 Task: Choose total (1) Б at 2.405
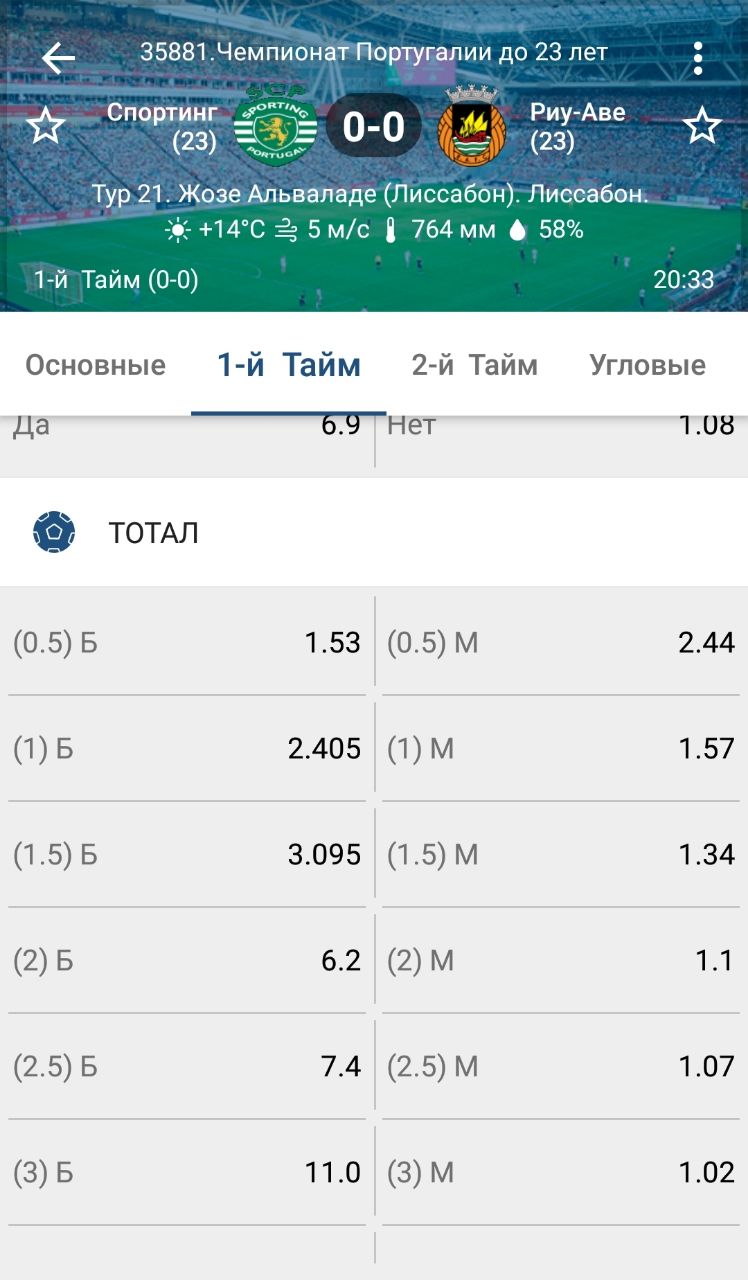[187, 748]
